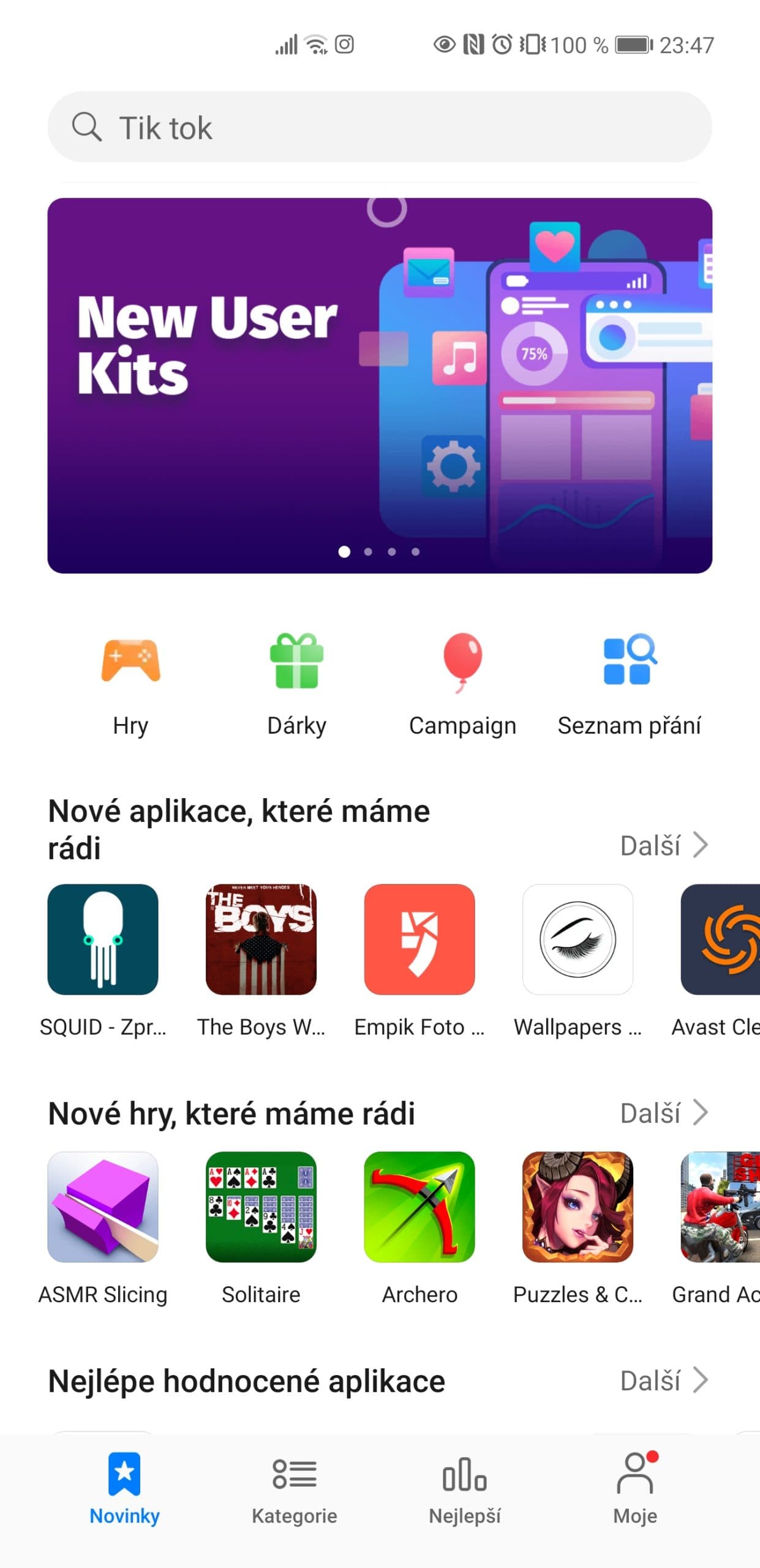760x1568 pixels.
Task: Switch to the Kategorie tab
Action: pyautogui.click(x=295, y=1488)
